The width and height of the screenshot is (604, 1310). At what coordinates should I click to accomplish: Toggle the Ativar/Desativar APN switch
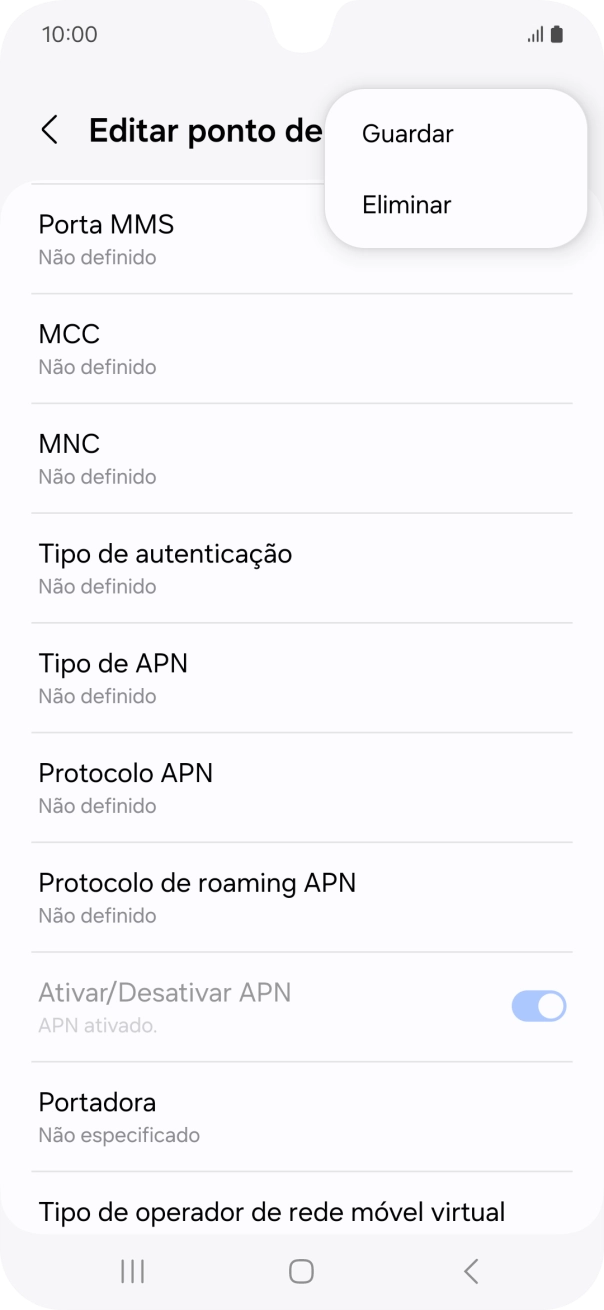point(538,1006)
